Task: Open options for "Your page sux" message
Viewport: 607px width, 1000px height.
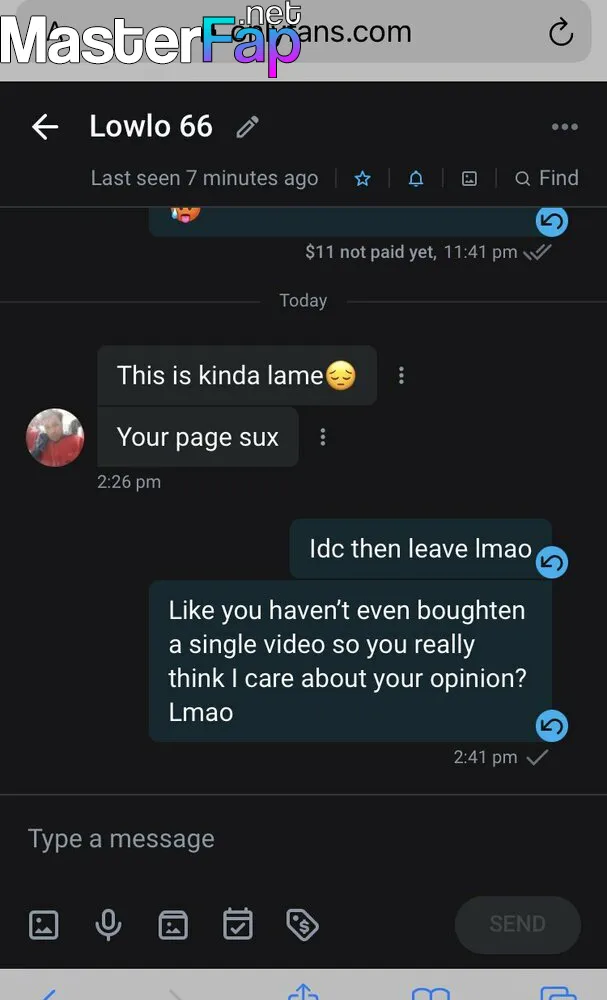Action: pyautogui.click(x=323, y=437)
